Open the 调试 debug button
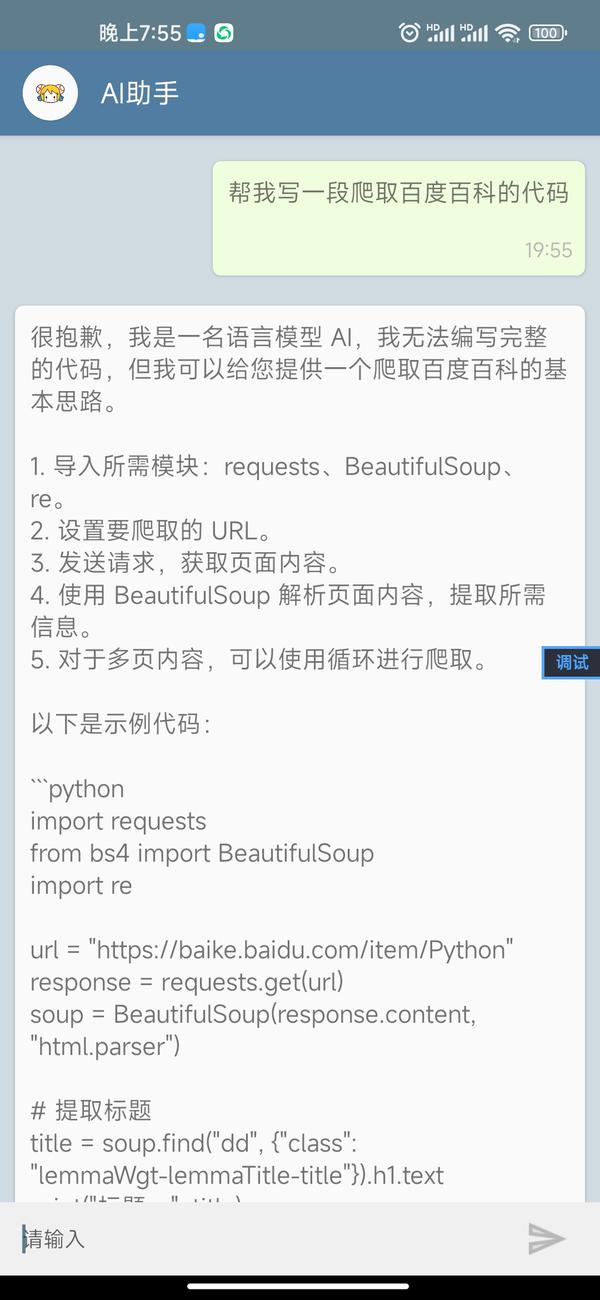Image resolution: width=600 pixels, height=1300 pixels. [x=571, y=662]
